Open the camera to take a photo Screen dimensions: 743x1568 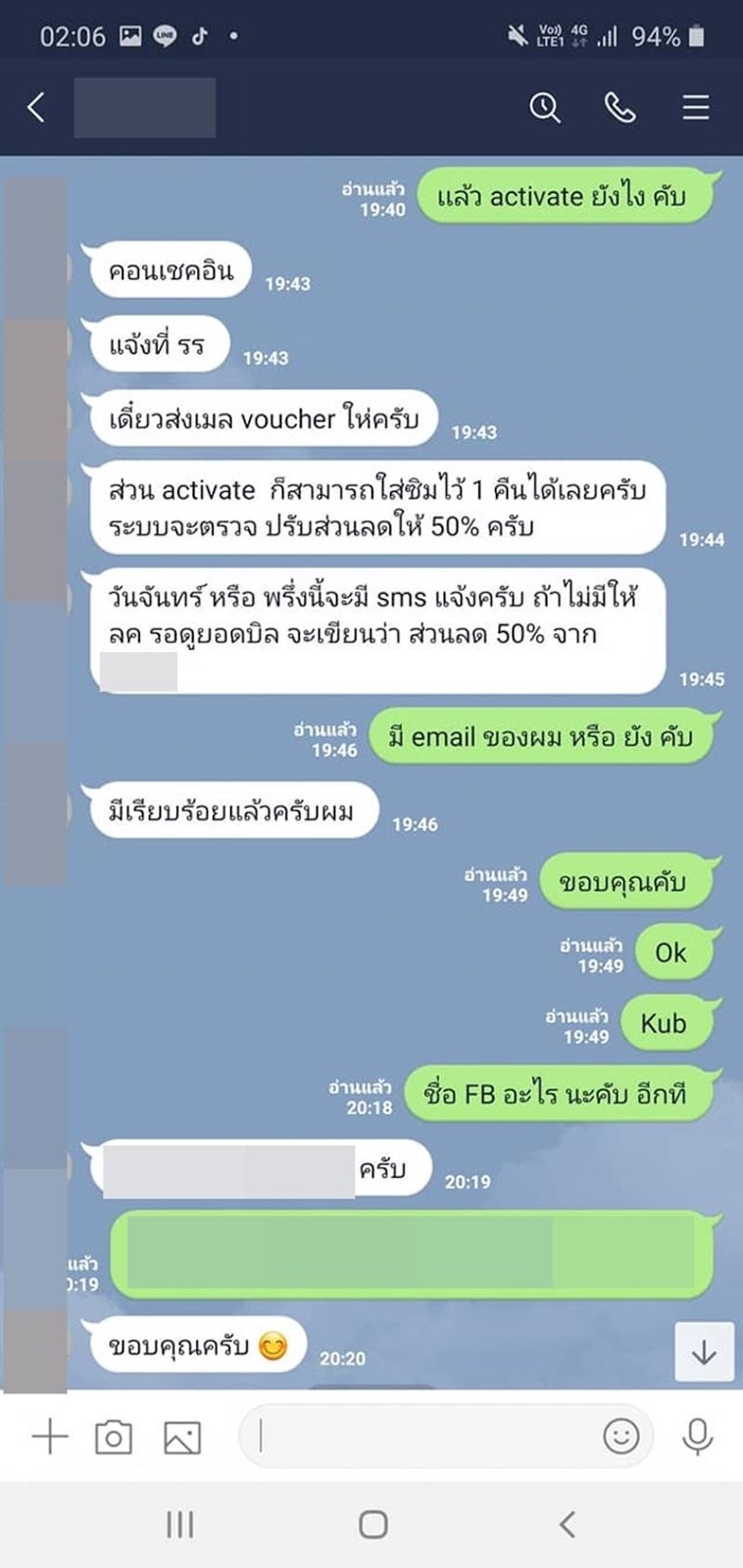tap(114, 1438)
